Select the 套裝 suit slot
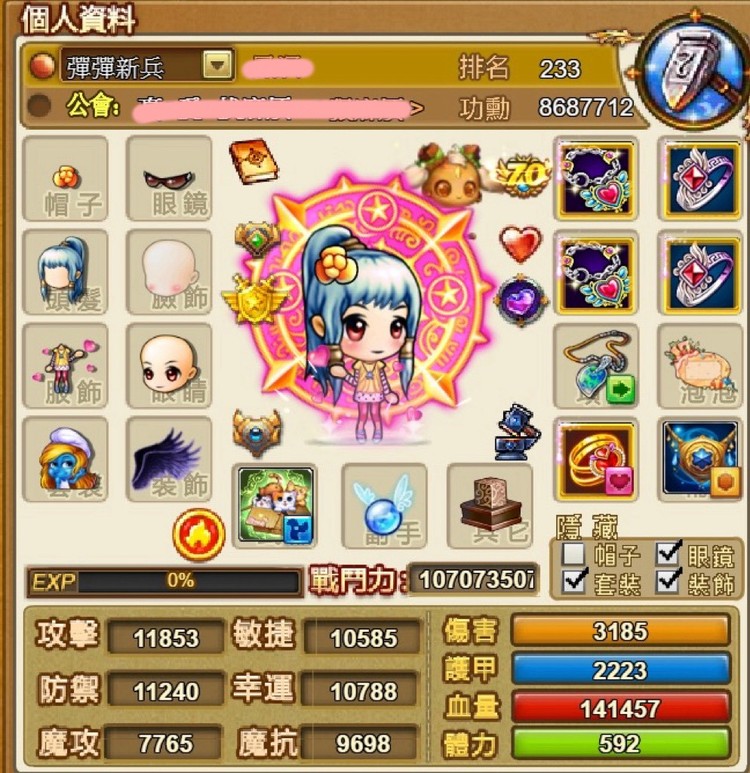The image size is (750, 773). [x=65, y=459]
